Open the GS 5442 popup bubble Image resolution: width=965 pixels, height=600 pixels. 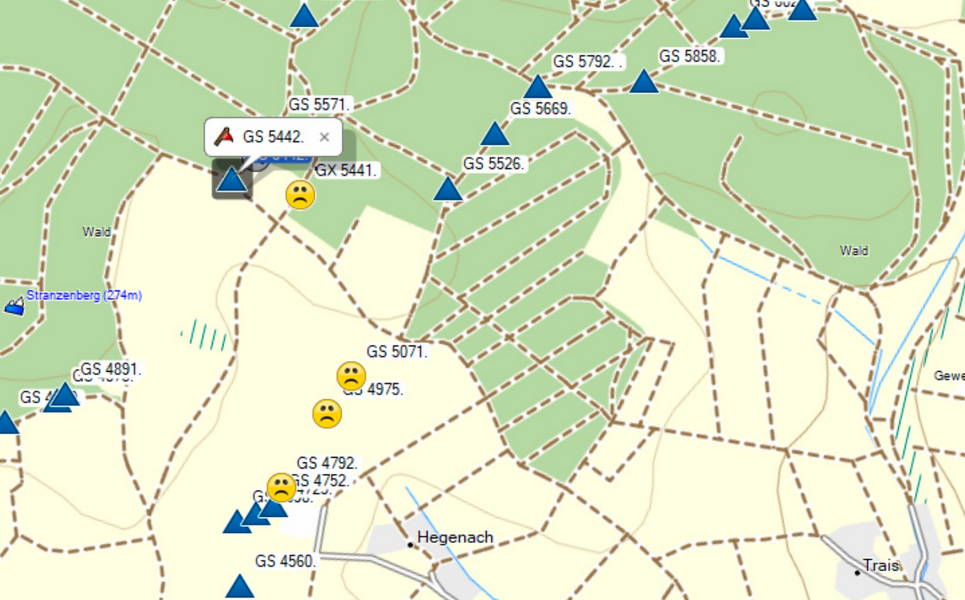click(262, 137)
